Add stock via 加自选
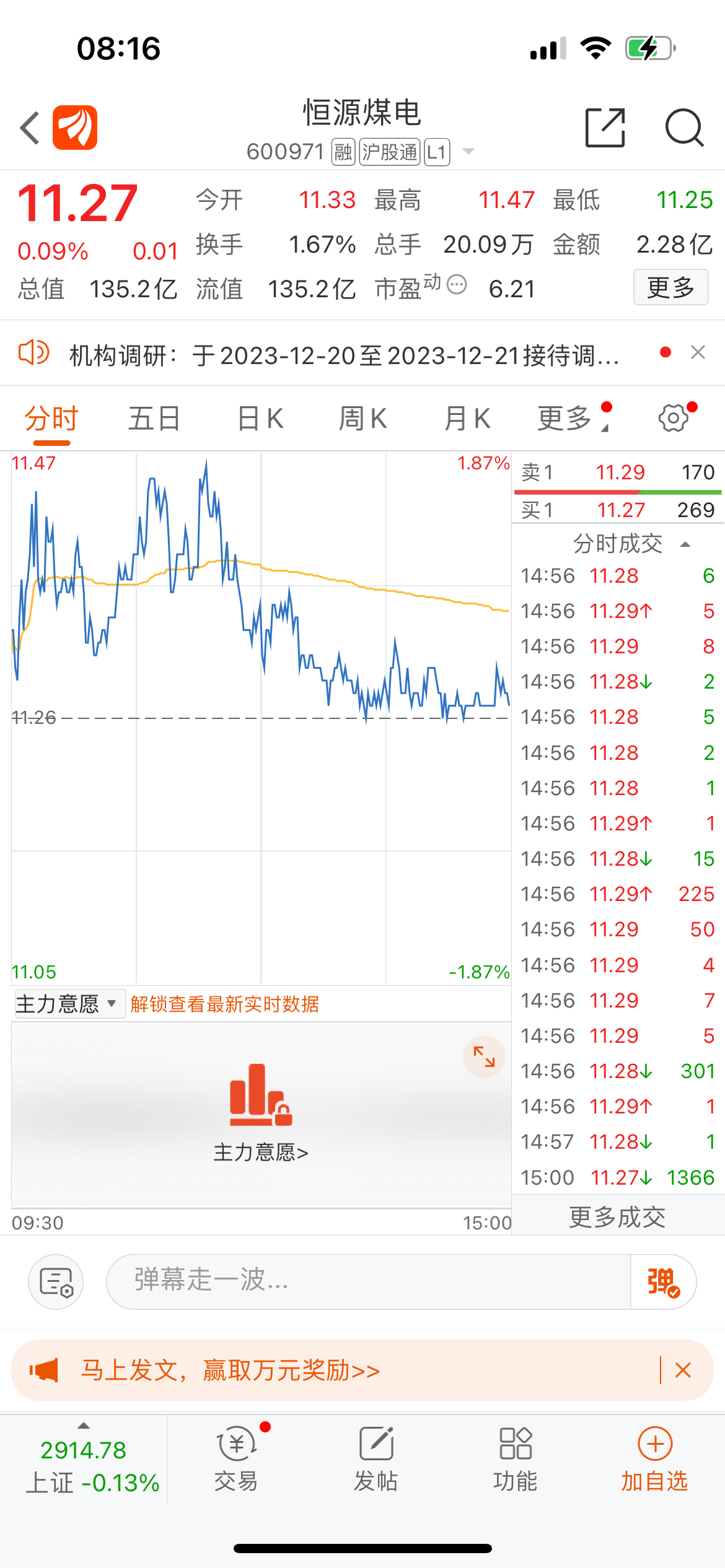 tap(655, 1458)
